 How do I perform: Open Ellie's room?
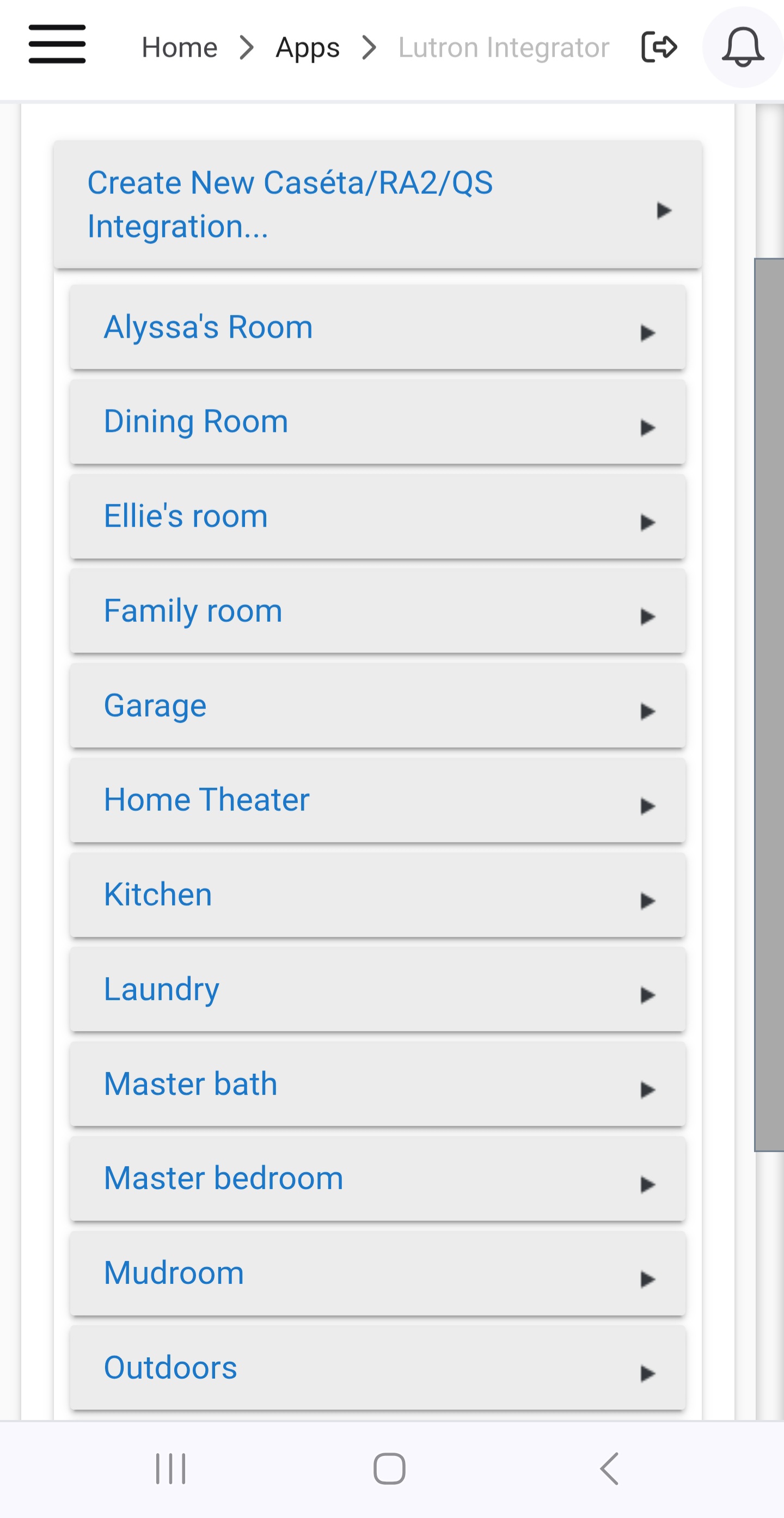377,516
